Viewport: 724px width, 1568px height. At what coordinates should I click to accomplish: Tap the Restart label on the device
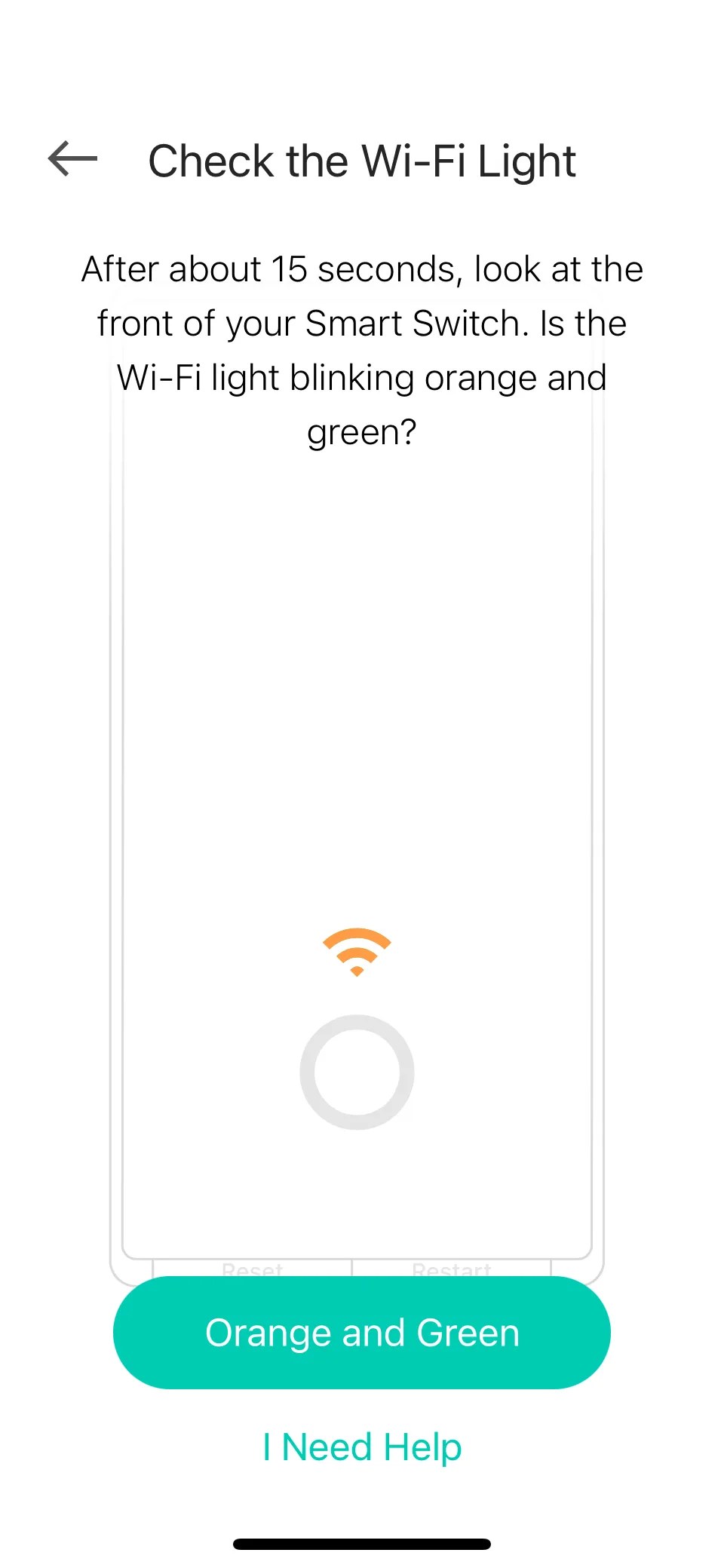(452, 1270)
